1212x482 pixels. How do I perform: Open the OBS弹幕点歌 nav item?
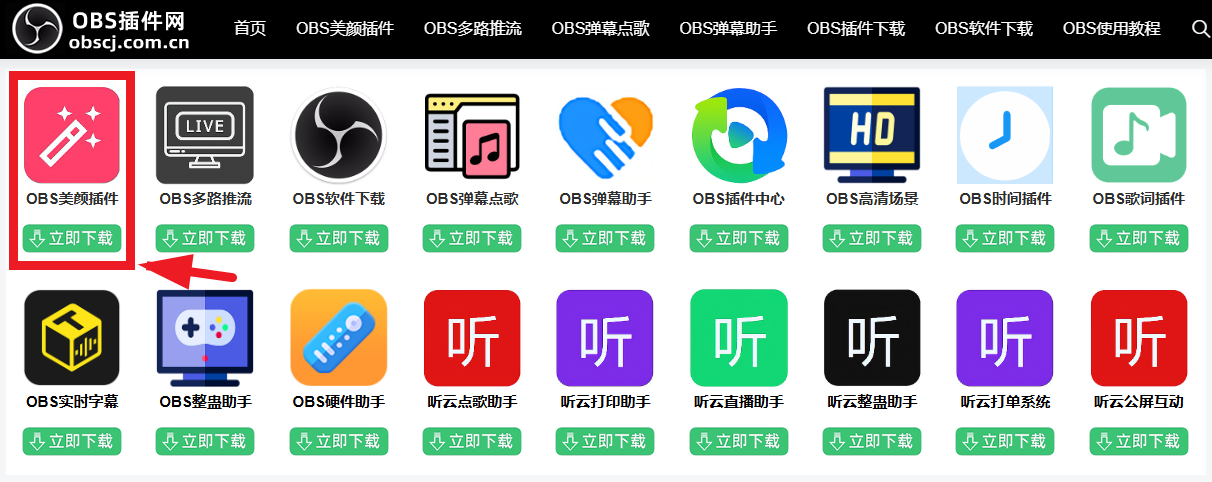click(600, 29)
